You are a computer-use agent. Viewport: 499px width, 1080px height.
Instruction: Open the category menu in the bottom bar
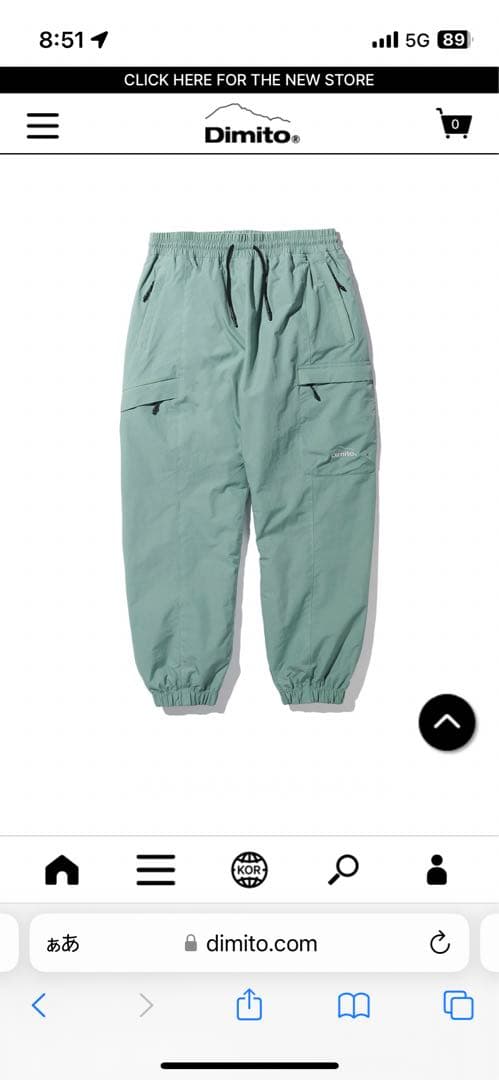pos(156,870)
